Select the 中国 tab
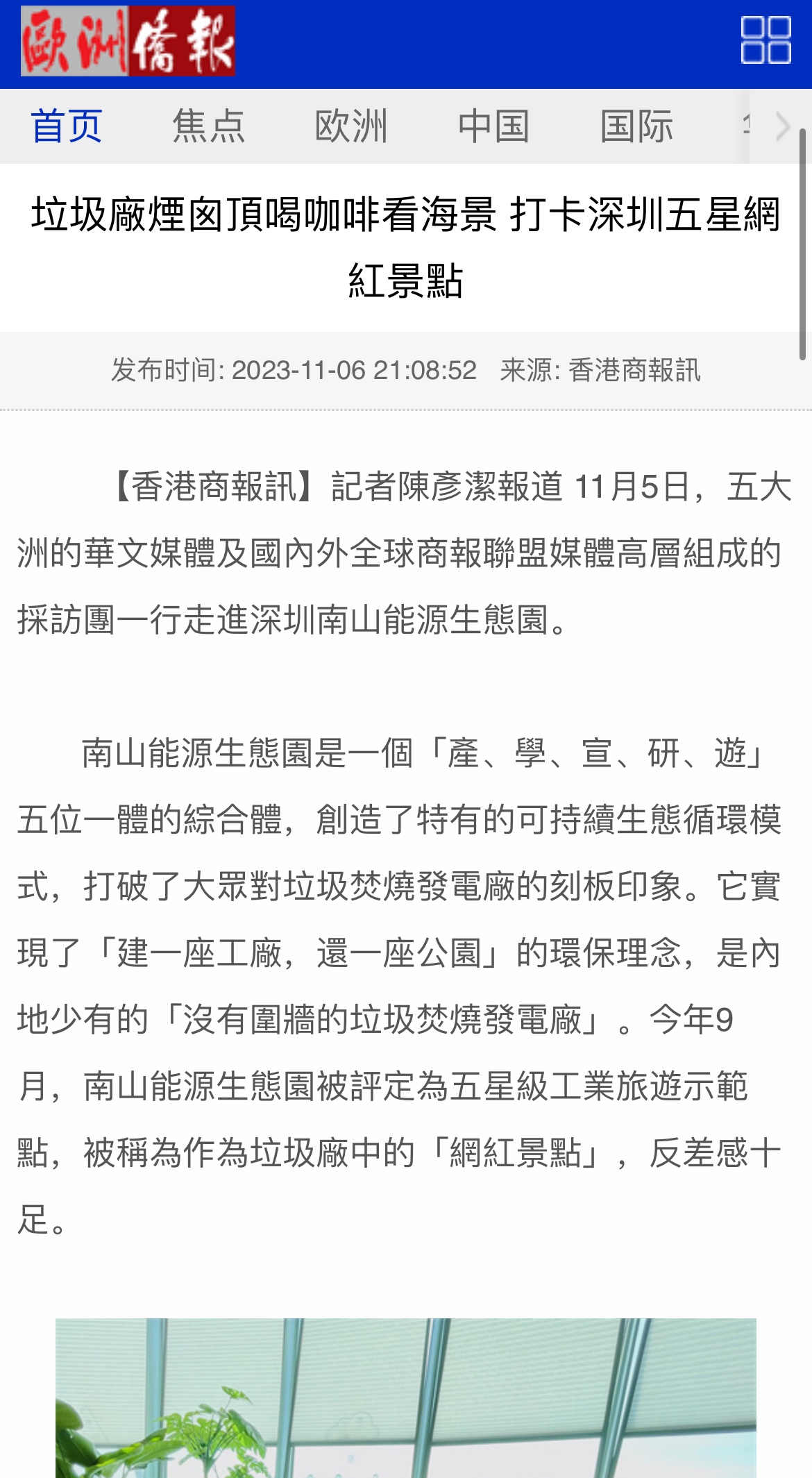Image resolution: width=812 pixels, height=1478 pixels. click(493, 126)
